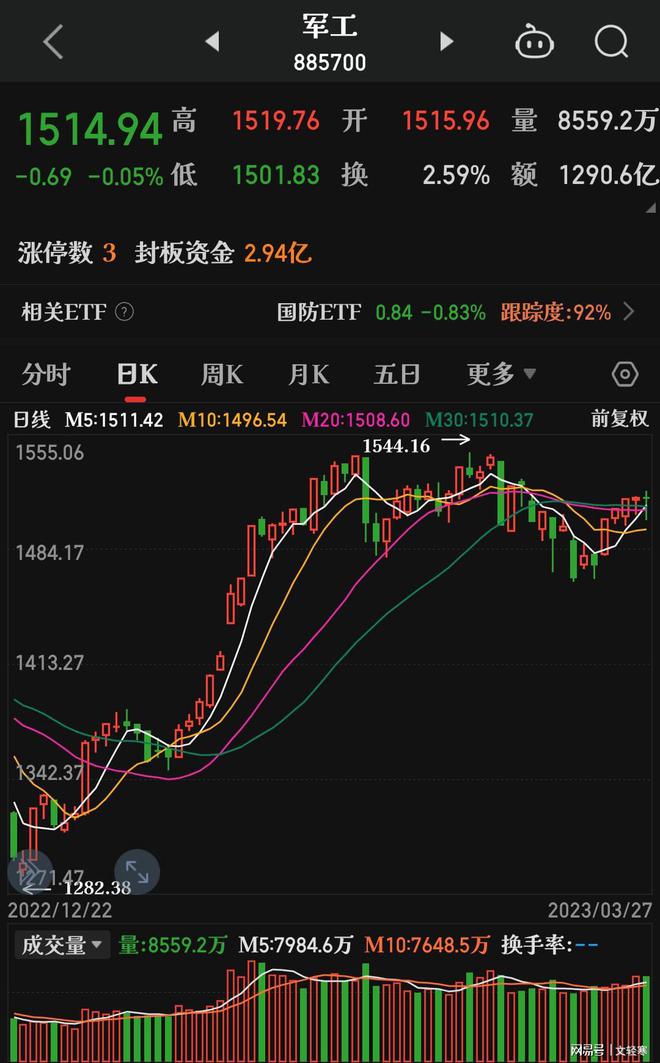Open the robot assistant icon
This screenshot has width=660, height=1063.
click(x=535, y=42)
